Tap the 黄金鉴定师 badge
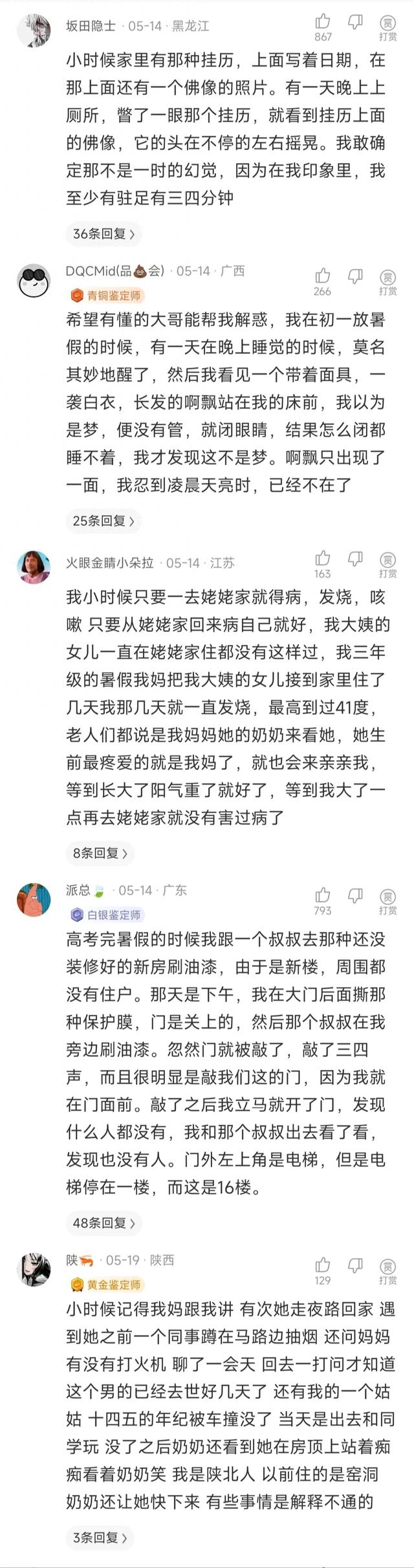Image resolution: width=414 pixels, height=1568 pixels. 107,1285
